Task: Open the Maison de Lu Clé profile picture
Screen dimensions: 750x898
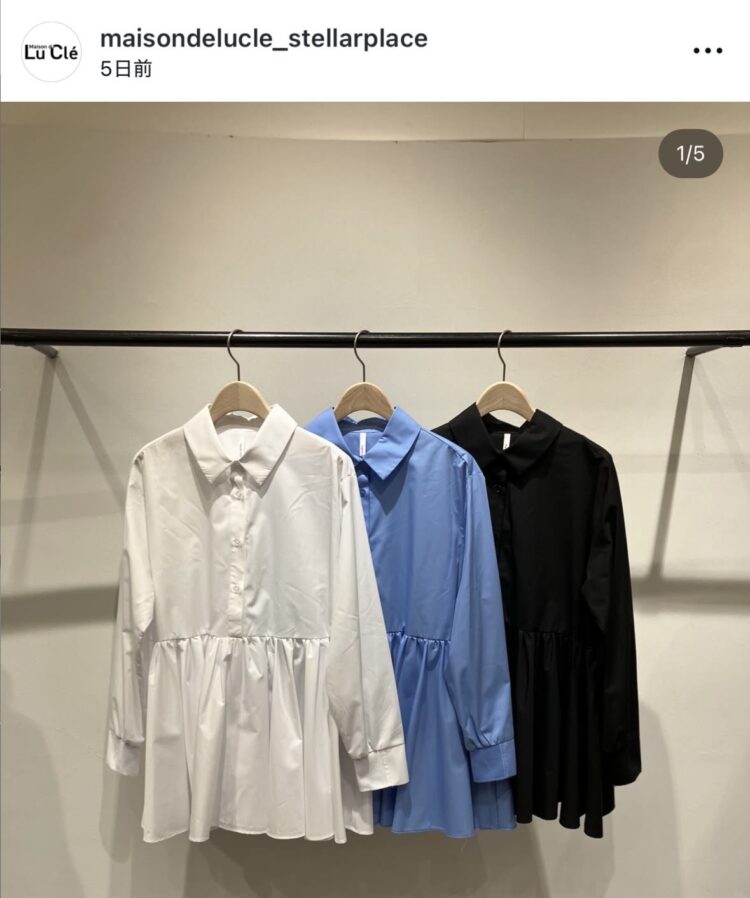Action: (x=51, y=51)
